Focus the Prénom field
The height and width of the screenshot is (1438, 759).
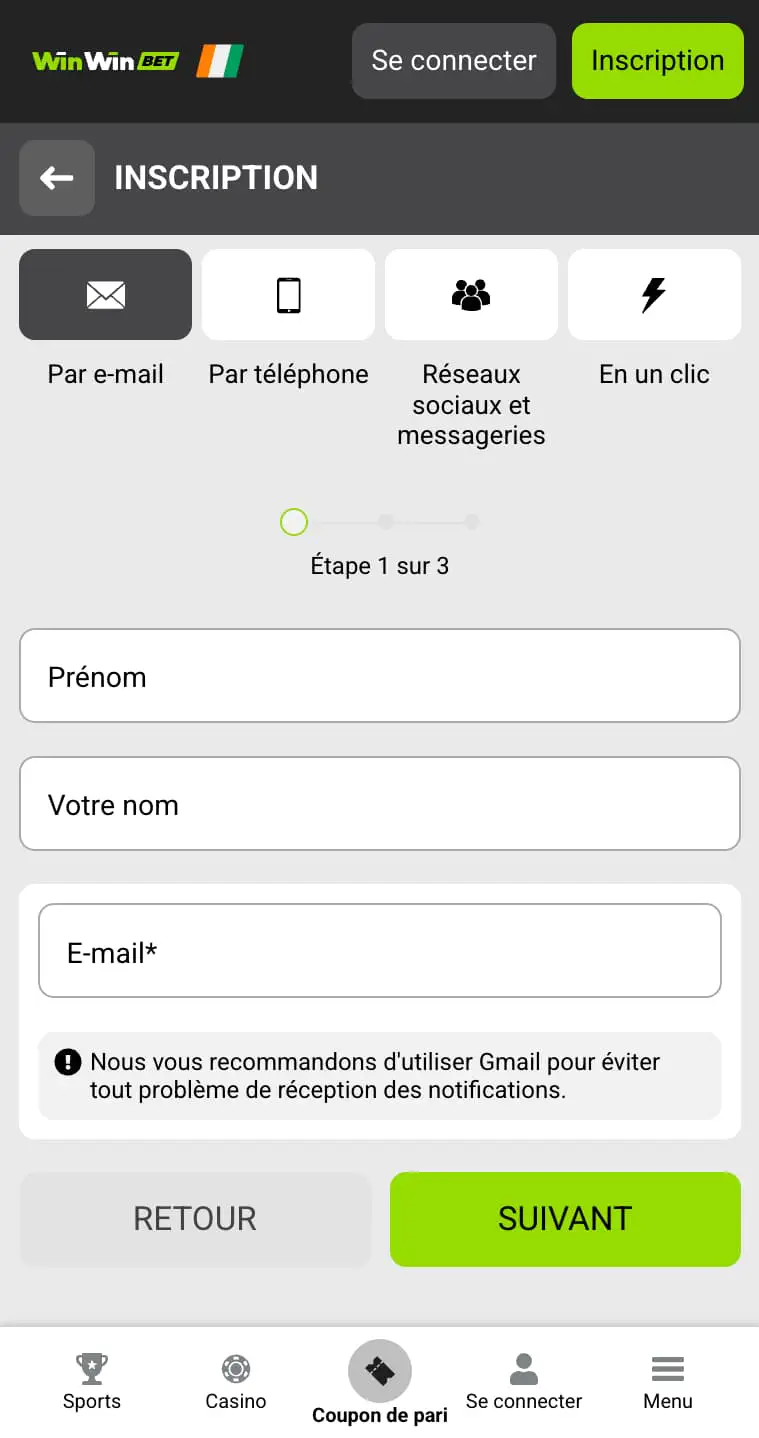pyautogui.click(x=380, y=676)
